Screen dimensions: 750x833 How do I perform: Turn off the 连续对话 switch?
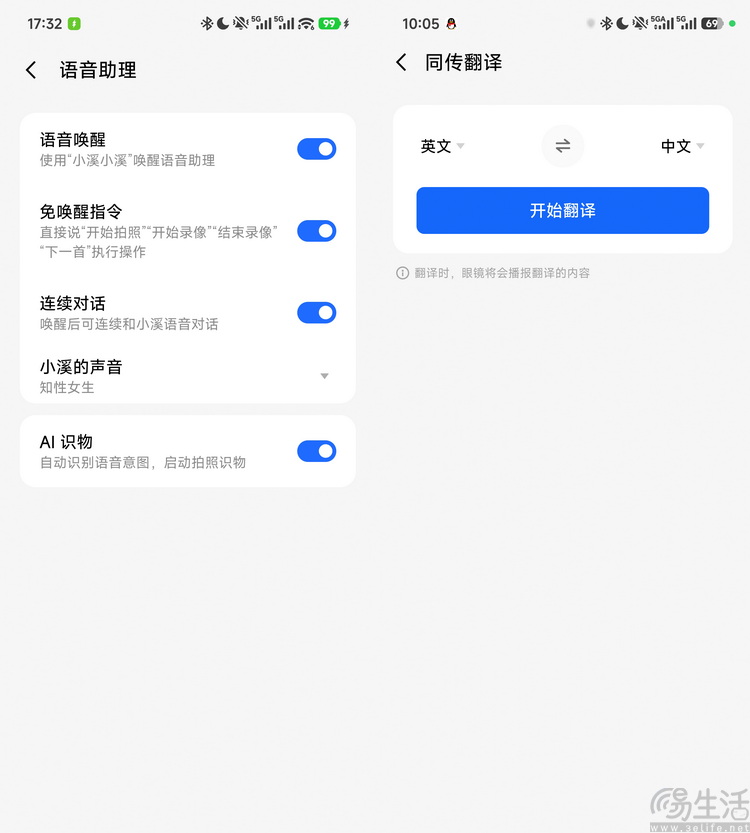pos(316,313)
